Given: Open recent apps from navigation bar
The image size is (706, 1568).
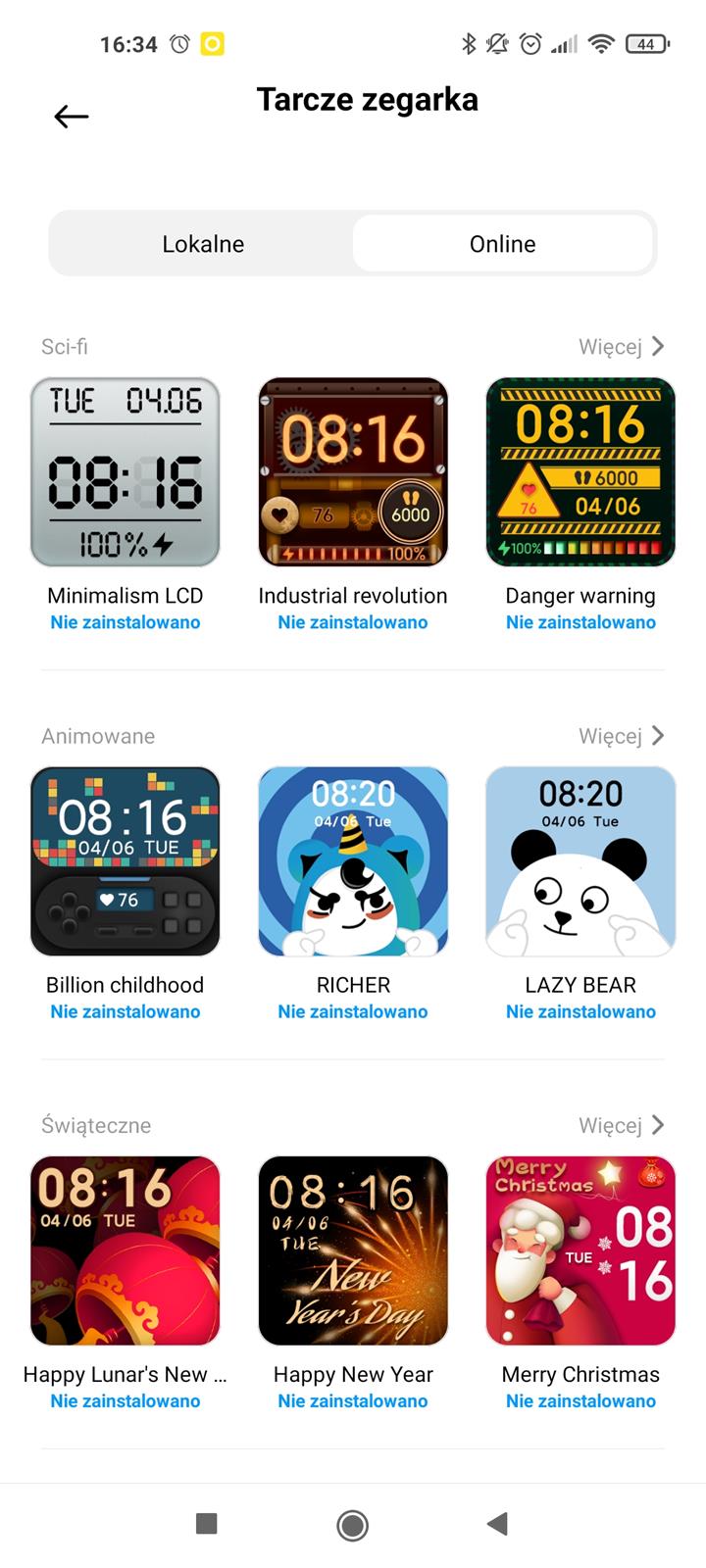Looking at the screenshot, I should pyautogui.click(x=206, y=1523).
